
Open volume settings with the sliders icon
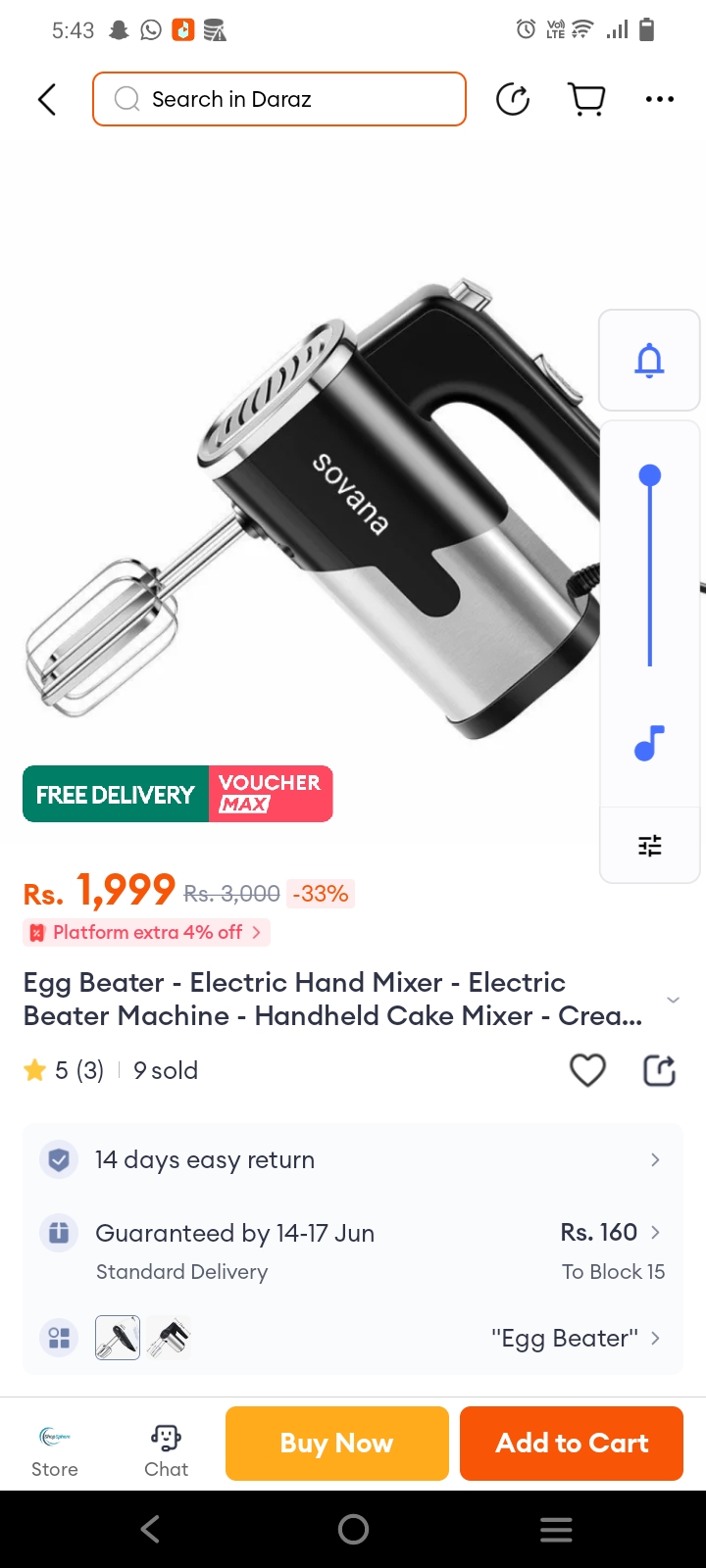click(649, 845)
